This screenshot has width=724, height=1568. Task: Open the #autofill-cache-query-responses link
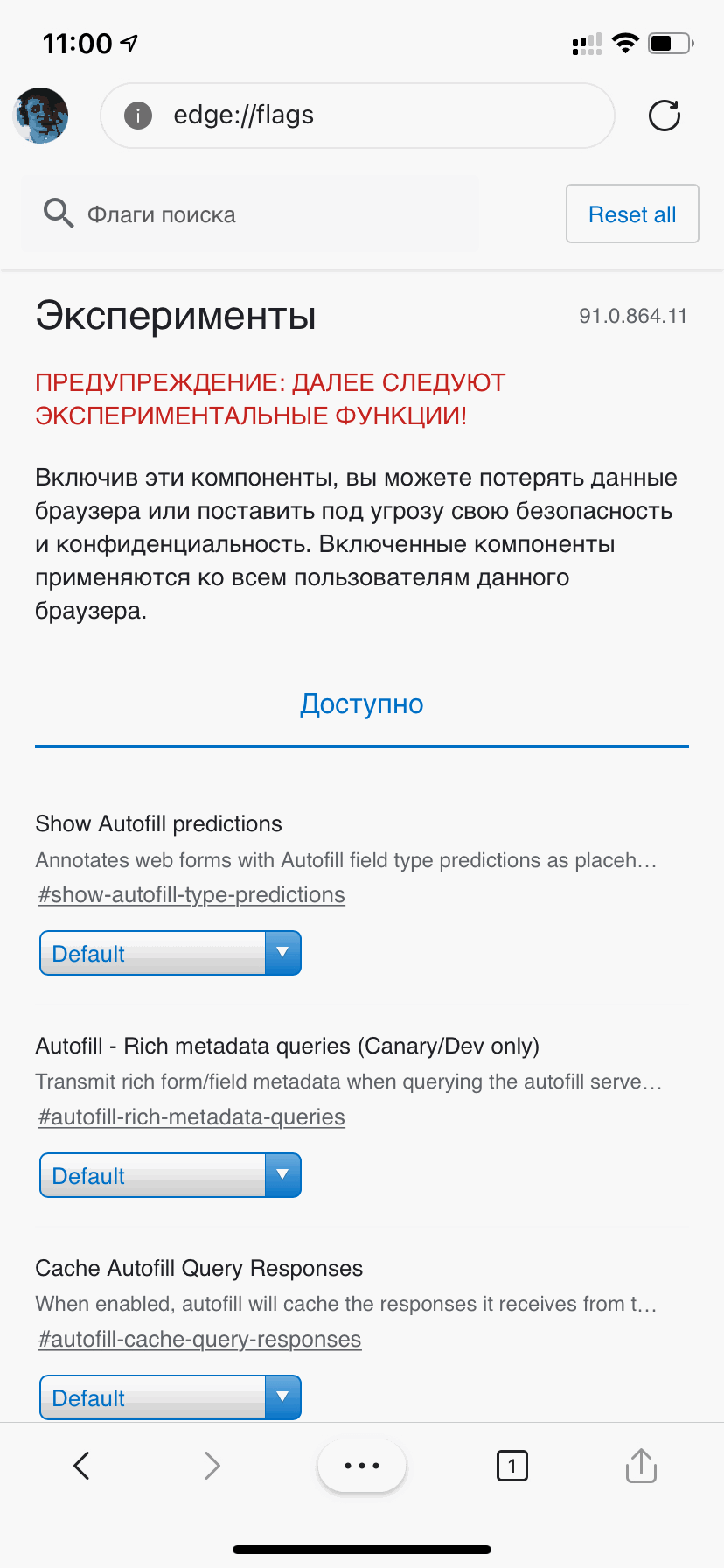(200, 1340)
